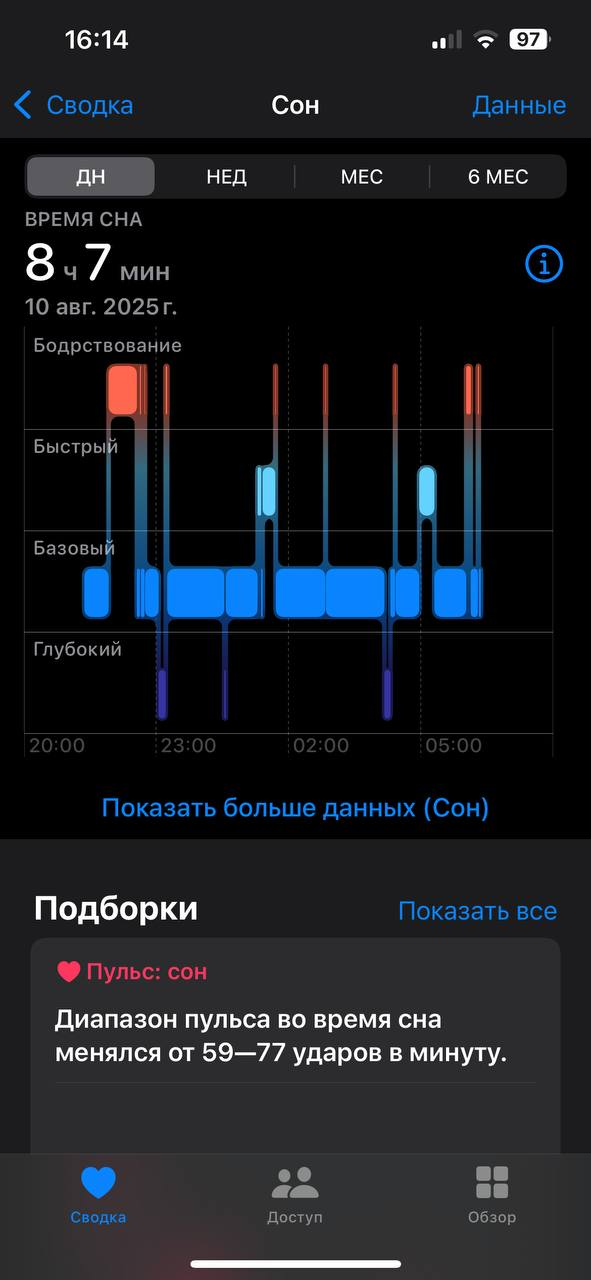Tap Показать больше данных (Сон)

pos(295,808)
